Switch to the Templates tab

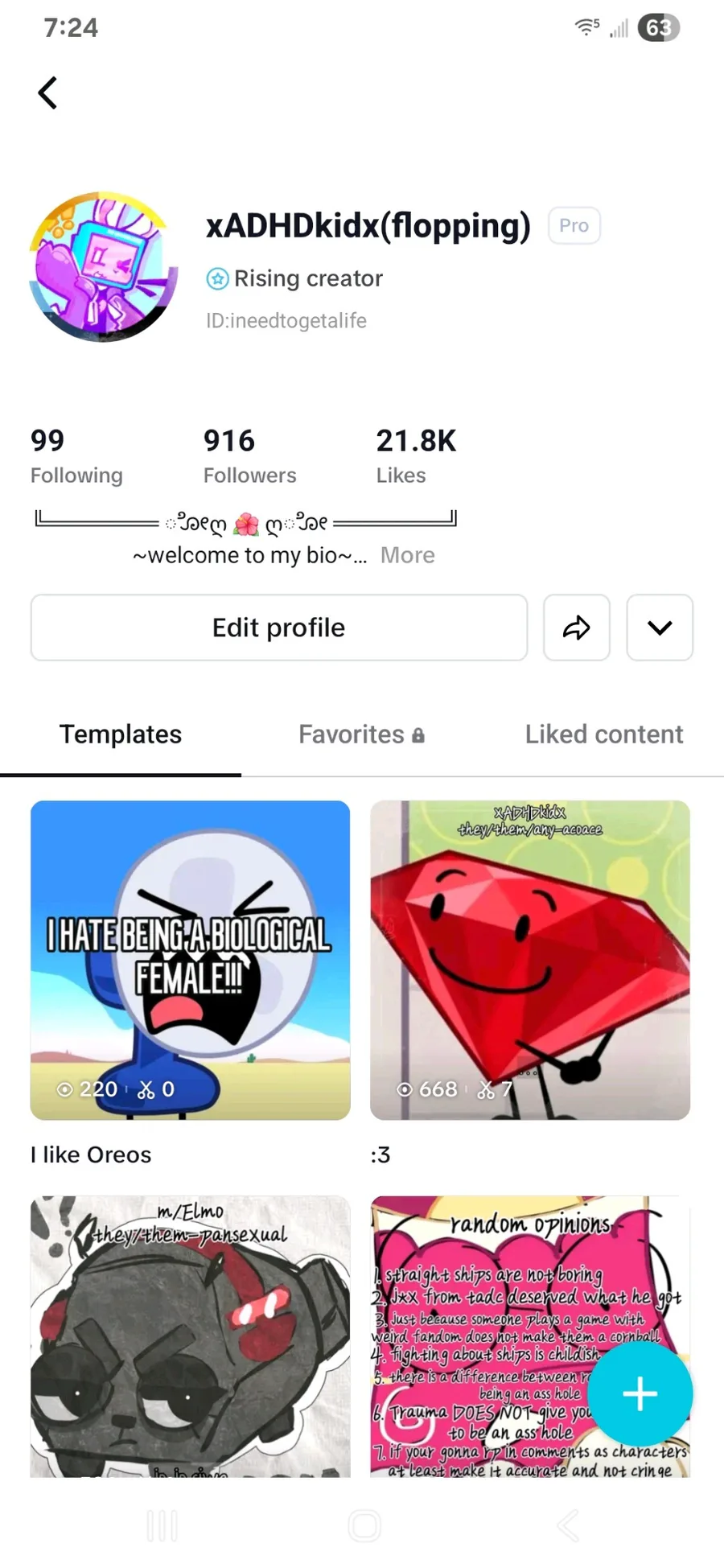click(121, 735)
